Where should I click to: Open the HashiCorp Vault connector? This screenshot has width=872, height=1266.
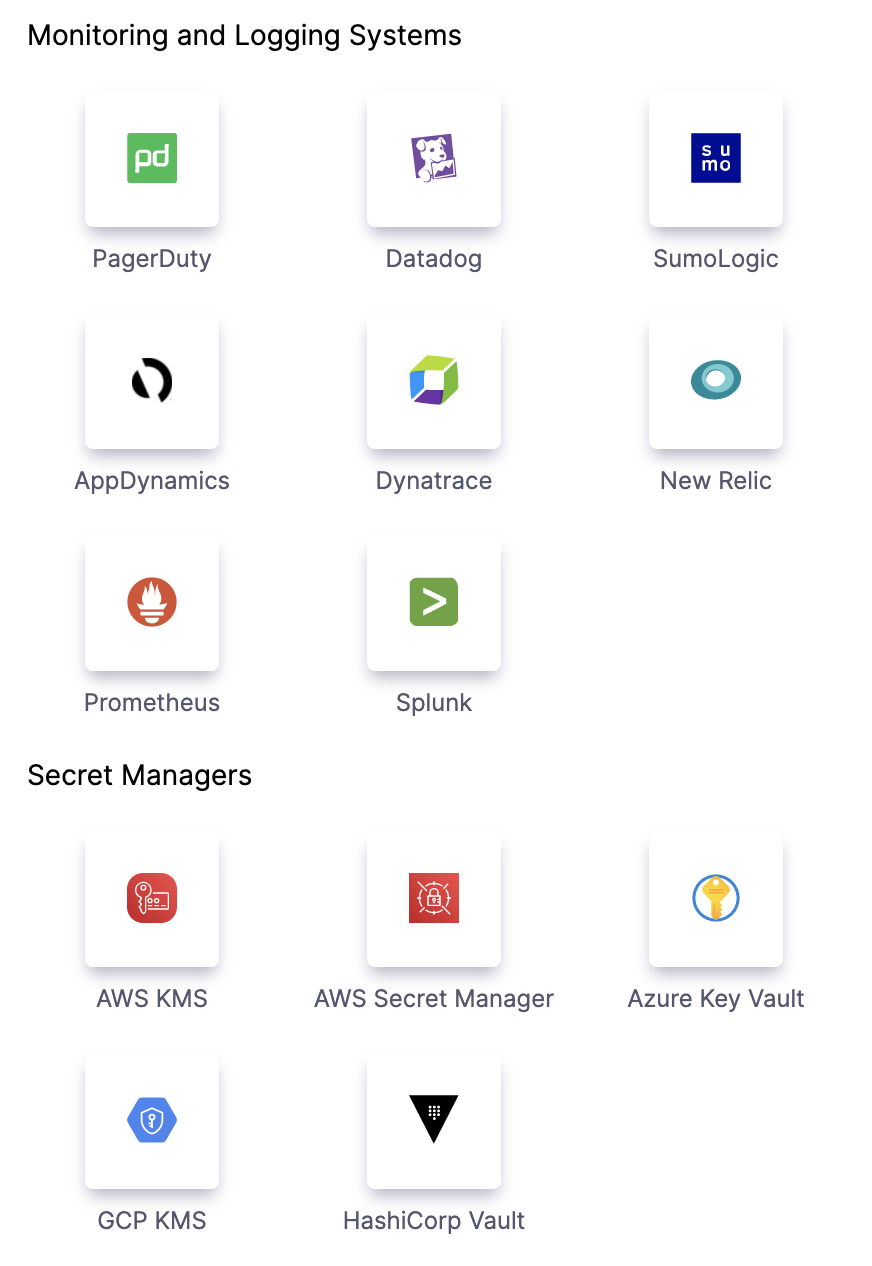[434, 1121]
